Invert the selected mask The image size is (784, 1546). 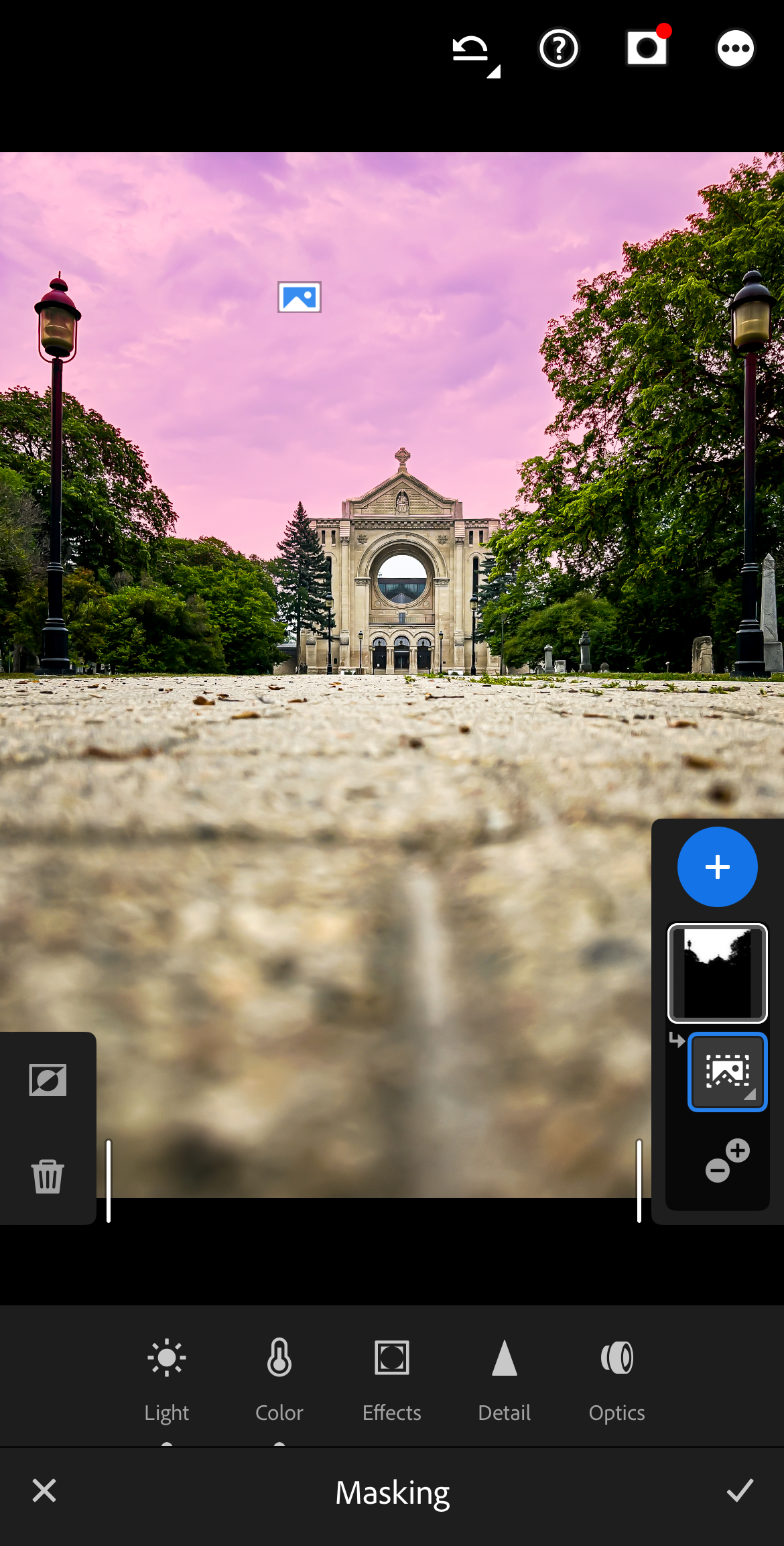coord(48,1080)
